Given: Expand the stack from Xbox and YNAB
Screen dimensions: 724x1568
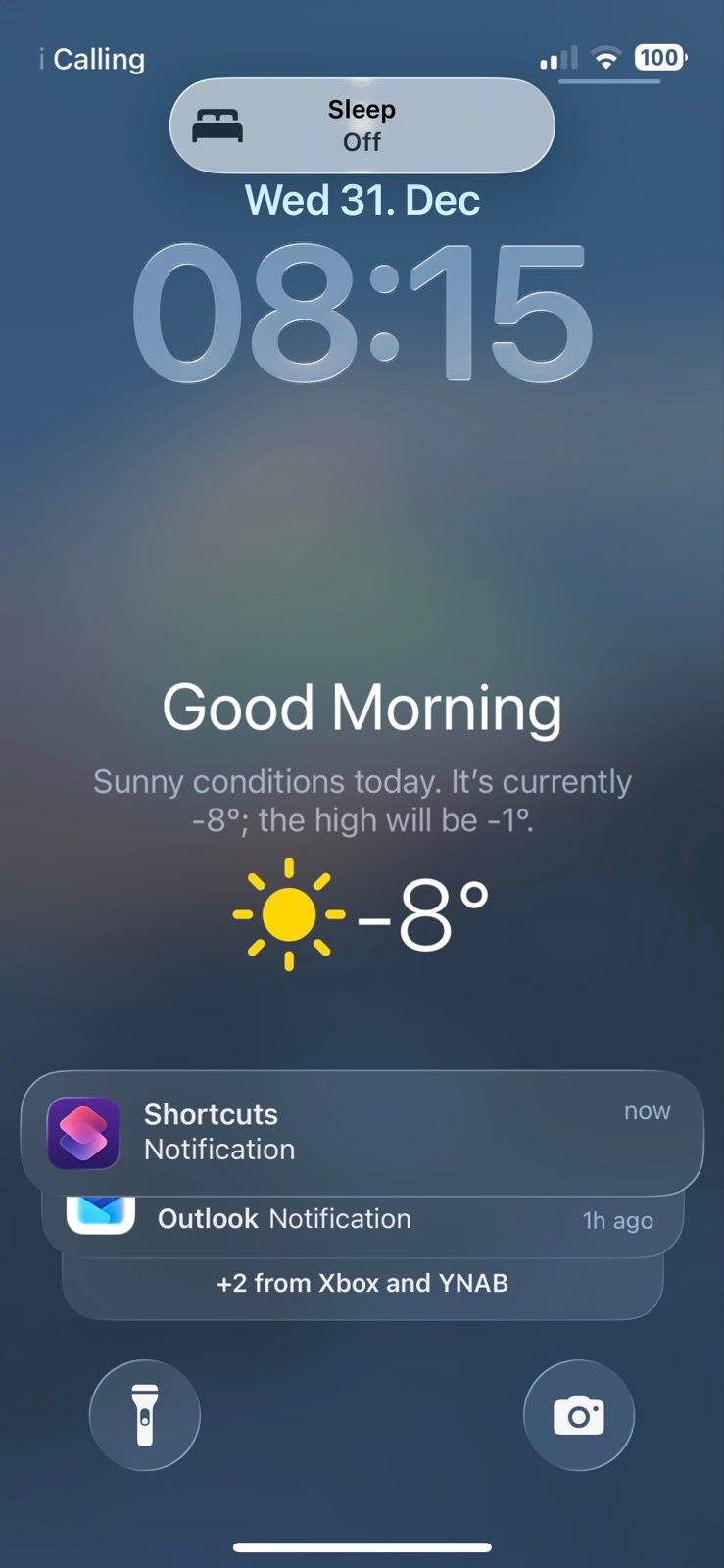Looking at the screenshot, I should pyautogui.click(x=362, y=1284).
